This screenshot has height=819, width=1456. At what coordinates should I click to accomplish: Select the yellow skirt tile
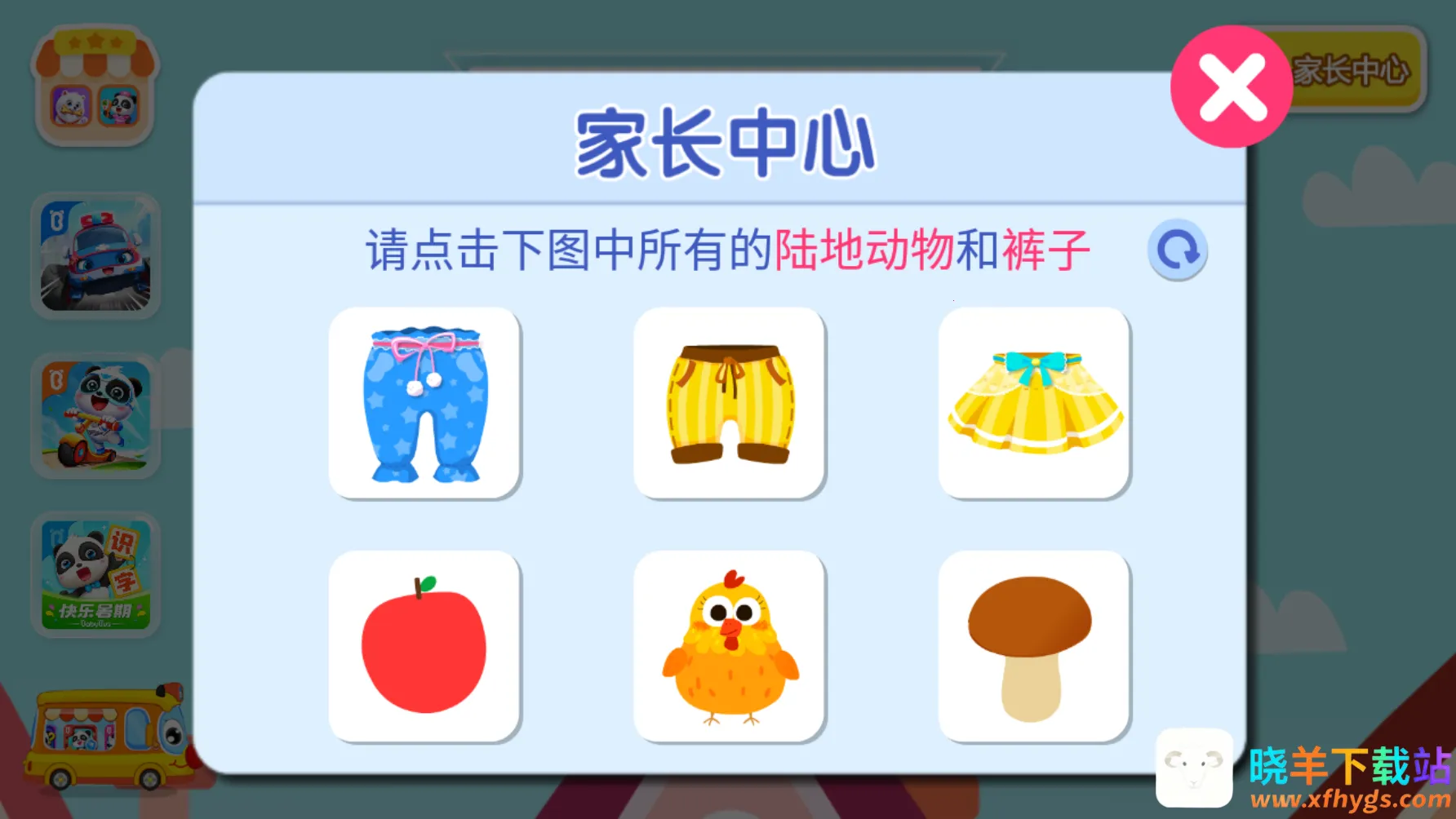point(1034,403)
